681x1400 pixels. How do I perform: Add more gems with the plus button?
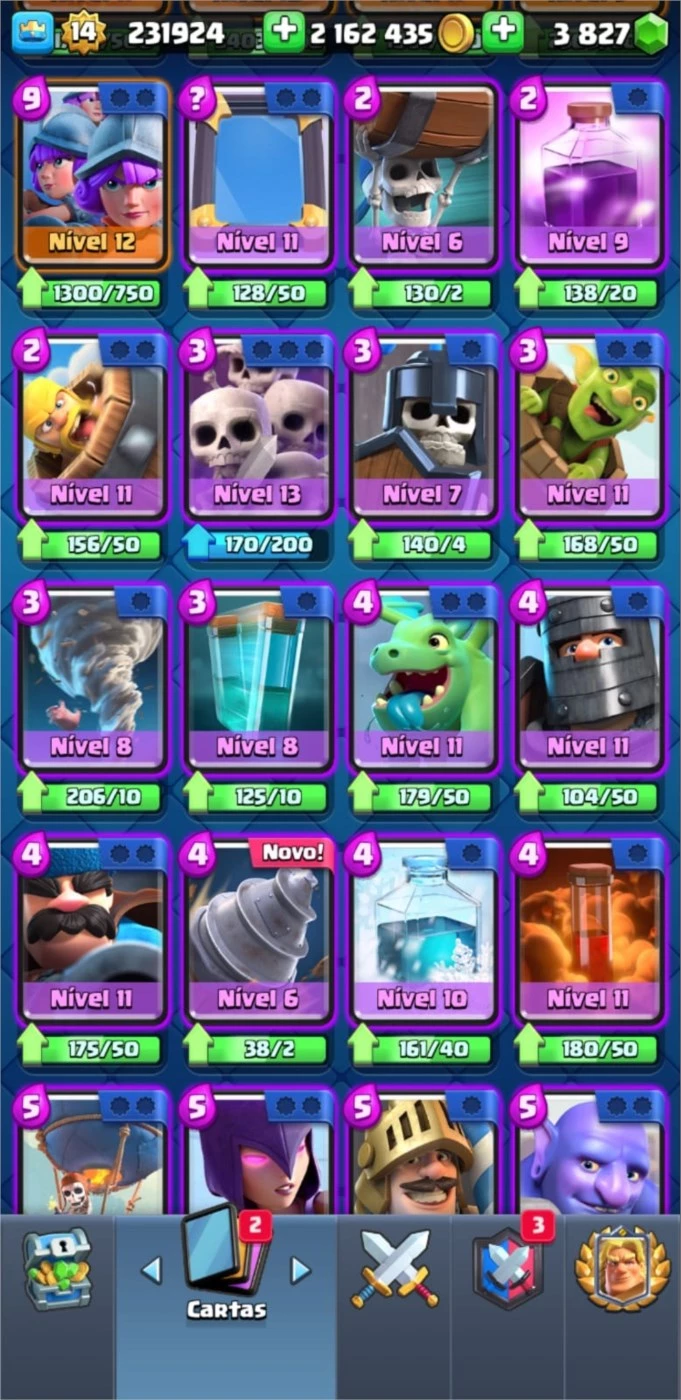pos(502,31)
